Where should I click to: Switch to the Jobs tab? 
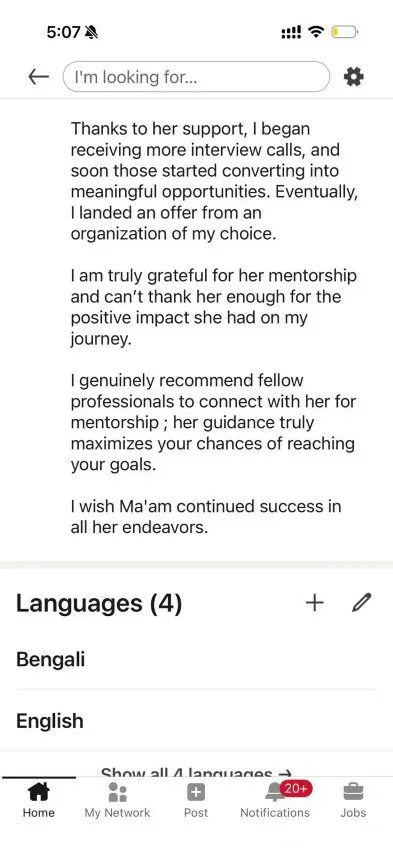[x=353, y=801]
